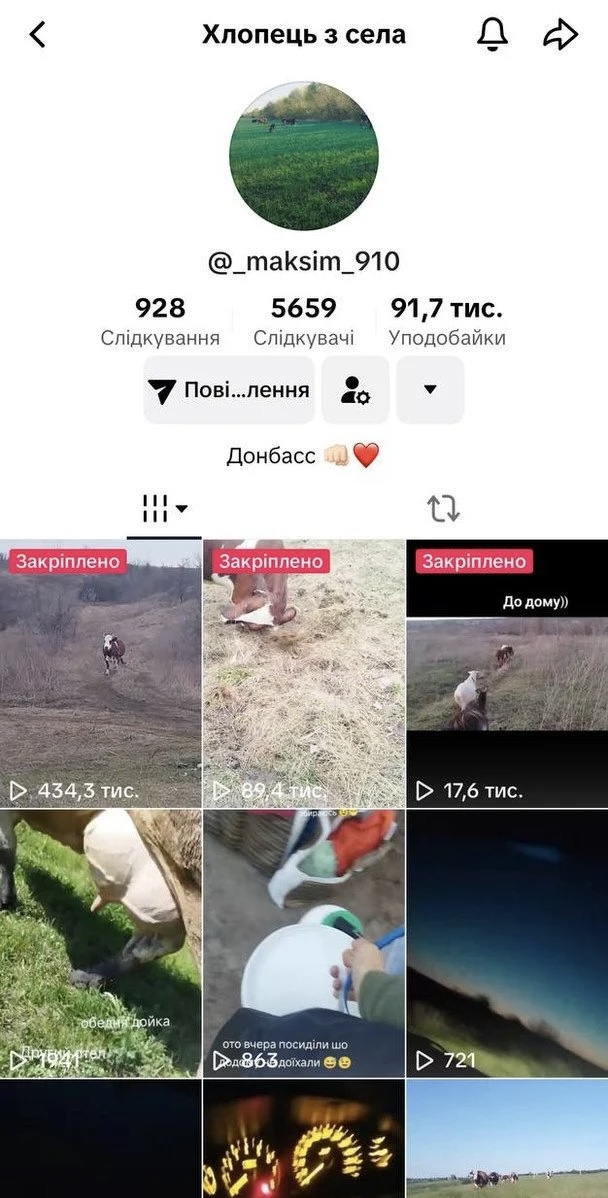View the 928 Слідкування list
The height and width of the screenshot is (1198, 608).
(x=160, y=321)
